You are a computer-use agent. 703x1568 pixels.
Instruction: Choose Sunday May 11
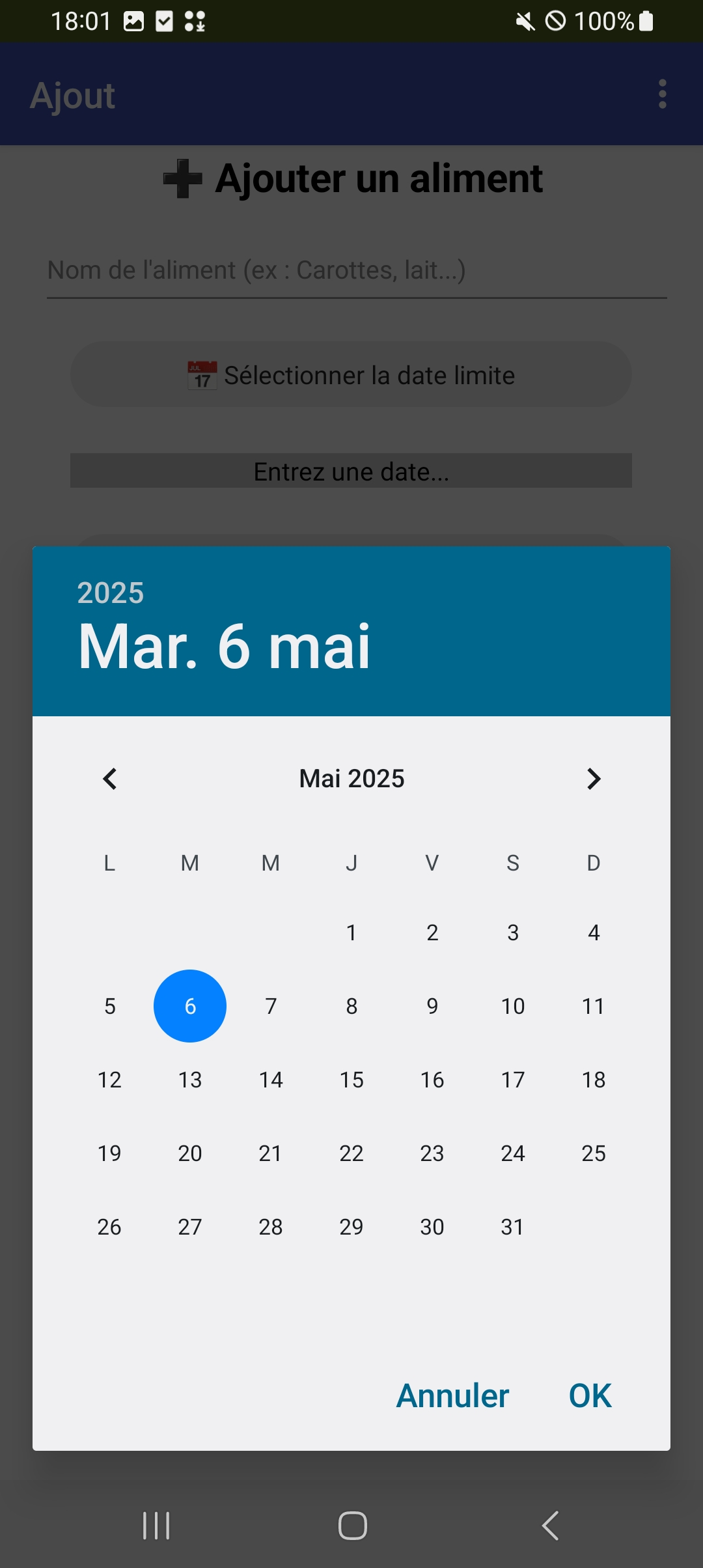pos(594,1006)
